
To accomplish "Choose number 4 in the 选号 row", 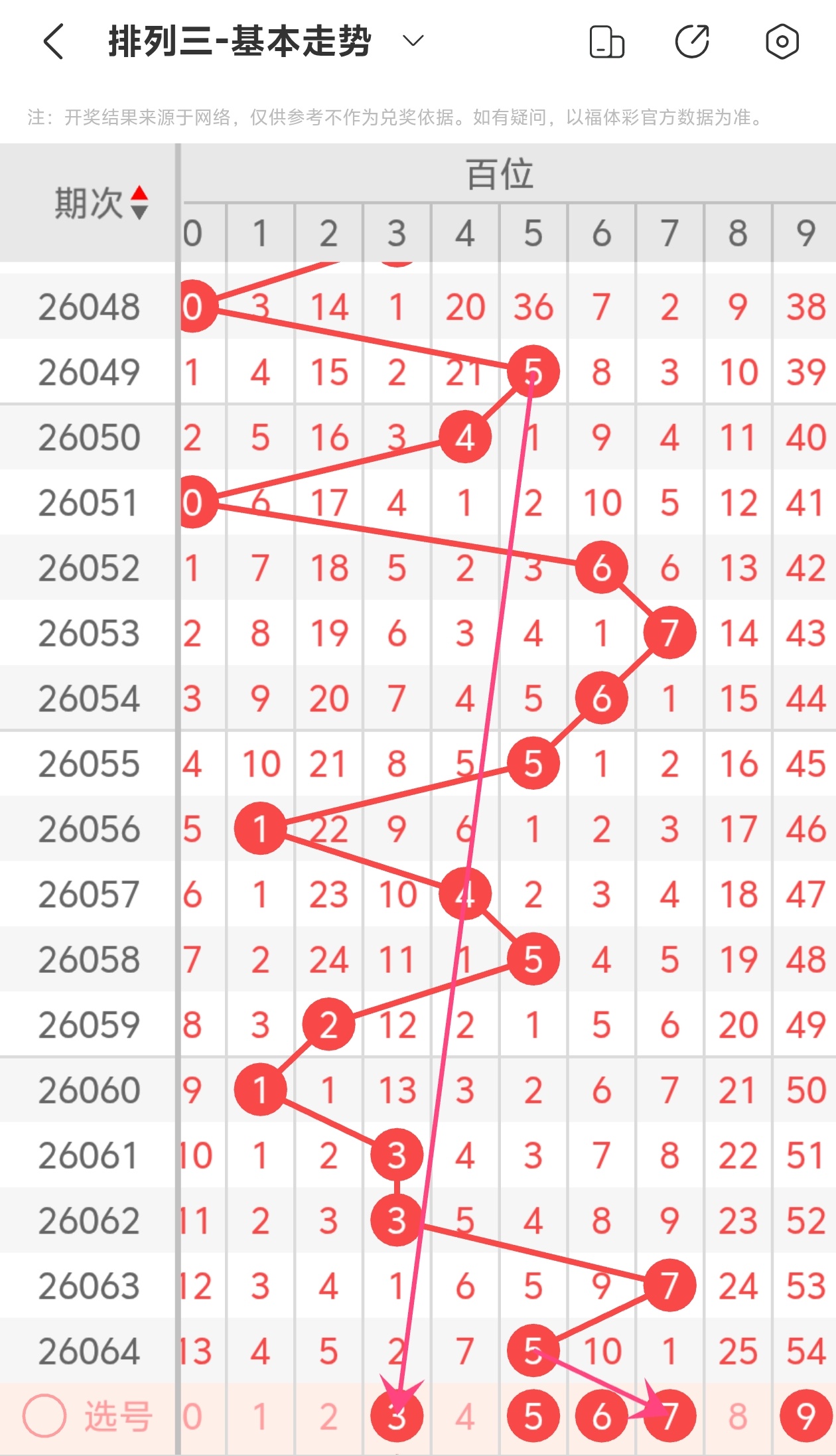I will tap(465, 1417).
